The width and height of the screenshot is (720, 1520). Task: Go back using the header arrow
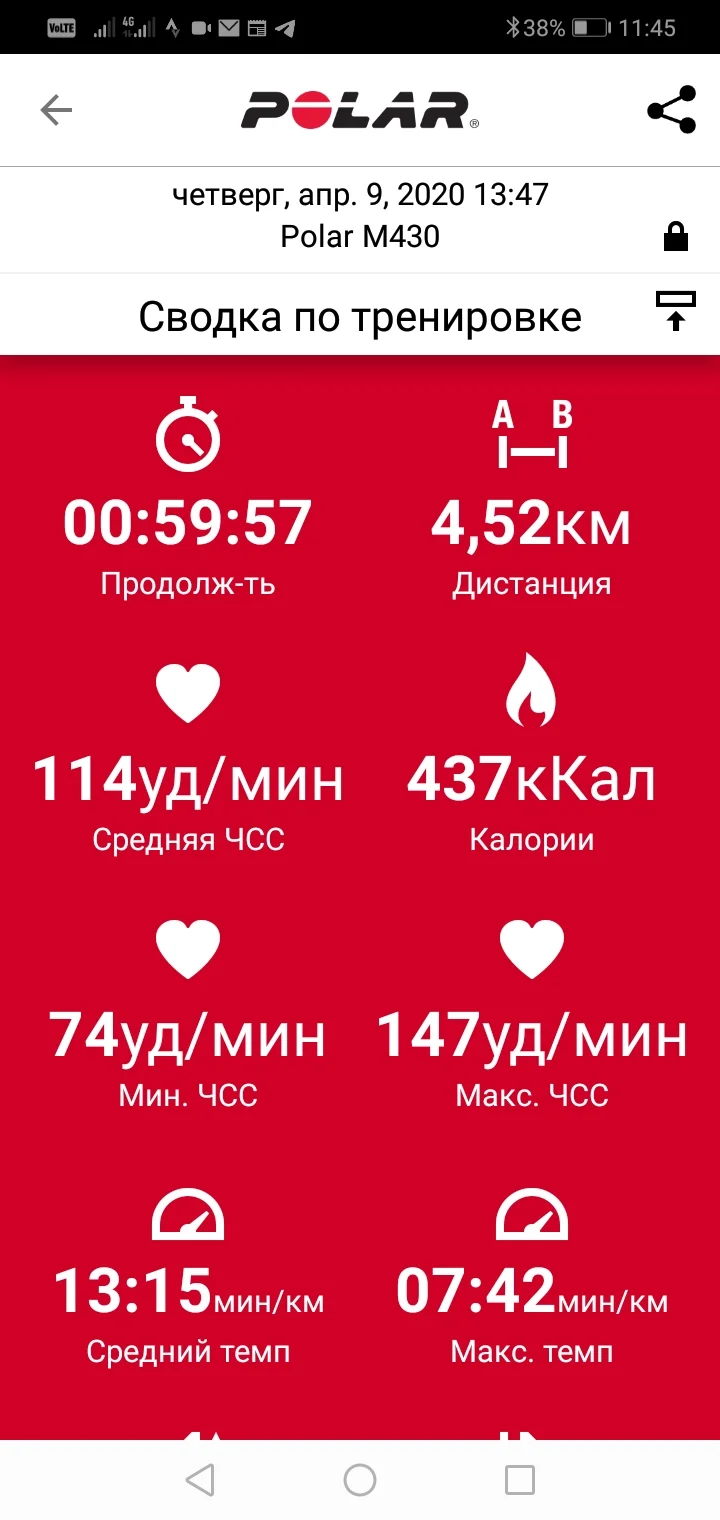click(x=56, y=110)
